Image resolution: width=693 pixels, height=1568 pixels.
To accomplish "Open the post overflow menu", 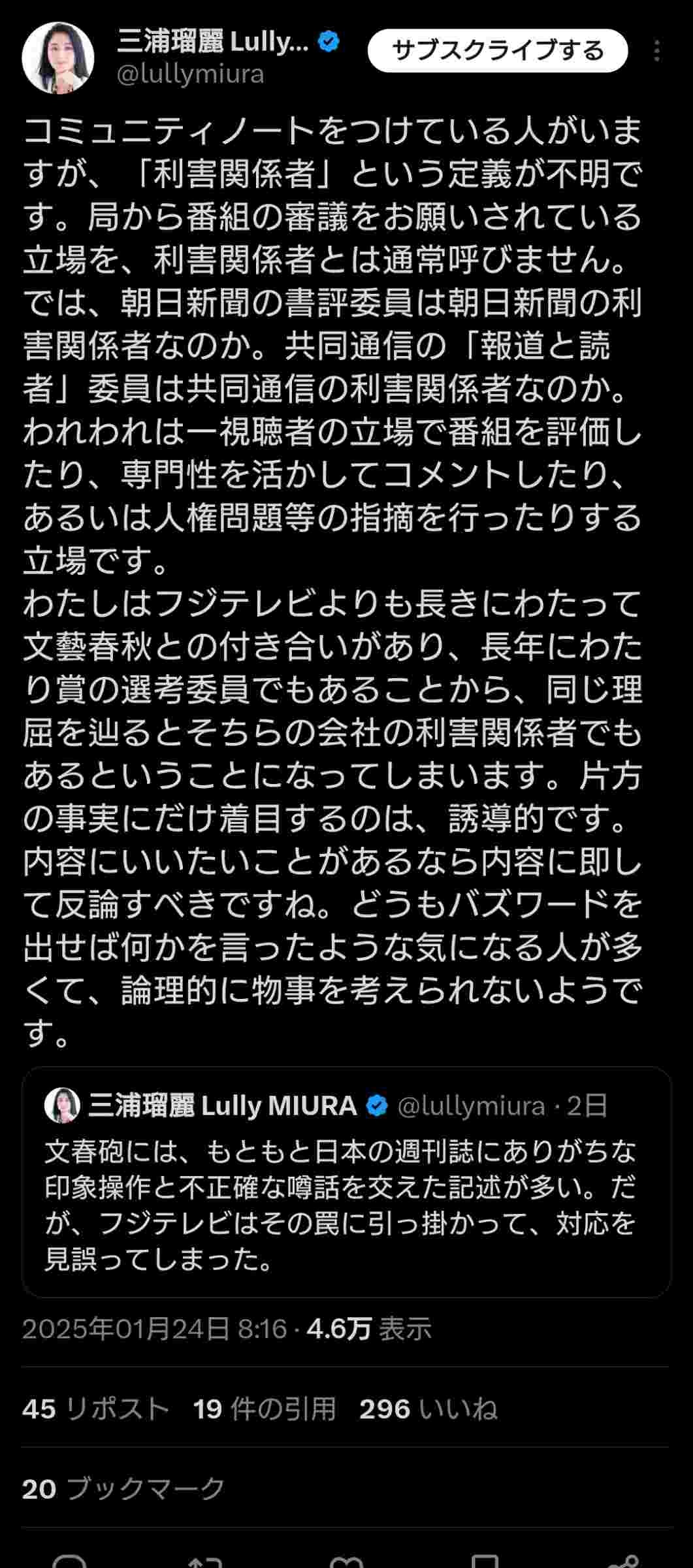I will tap(657, 51).
